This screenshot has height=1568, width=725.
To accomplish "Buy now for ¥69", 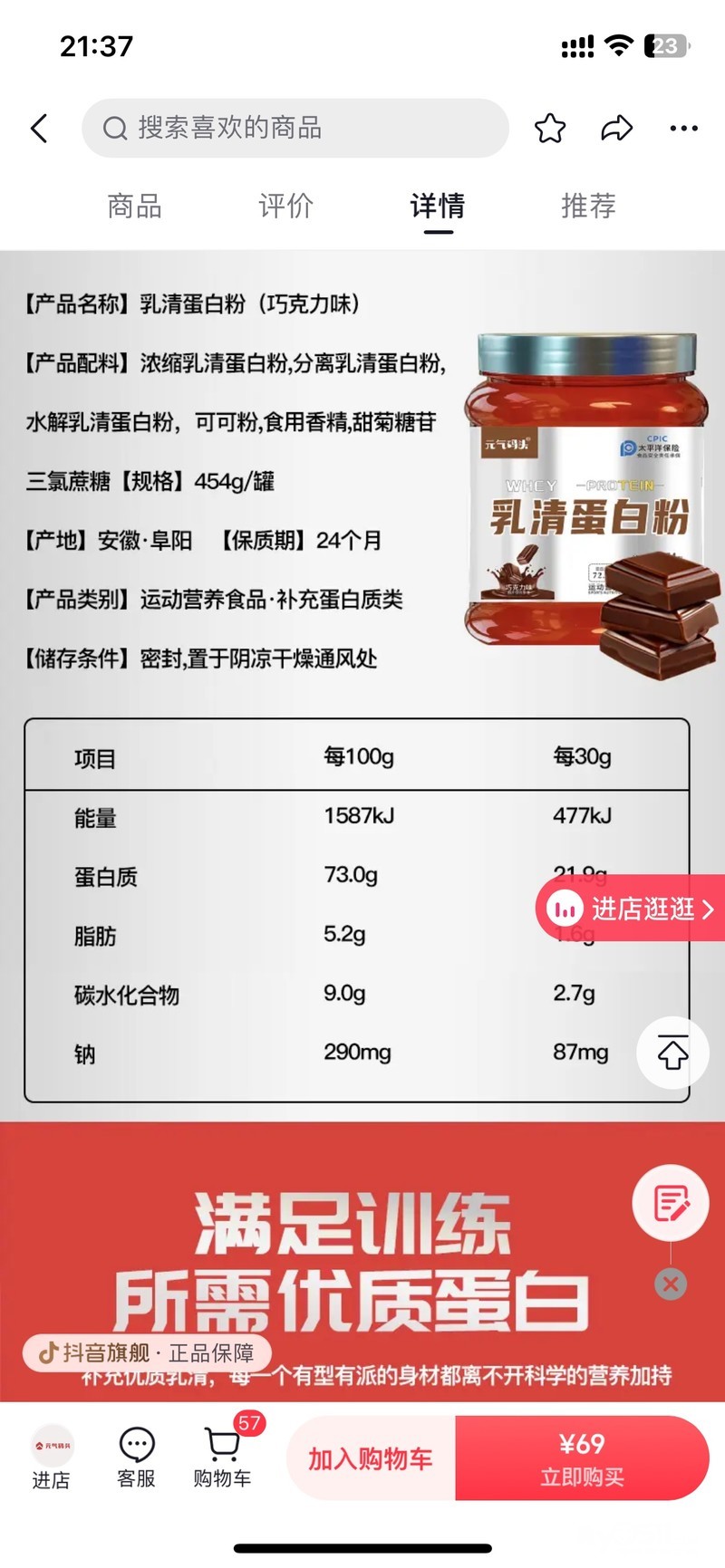I will coord(582,1458).
